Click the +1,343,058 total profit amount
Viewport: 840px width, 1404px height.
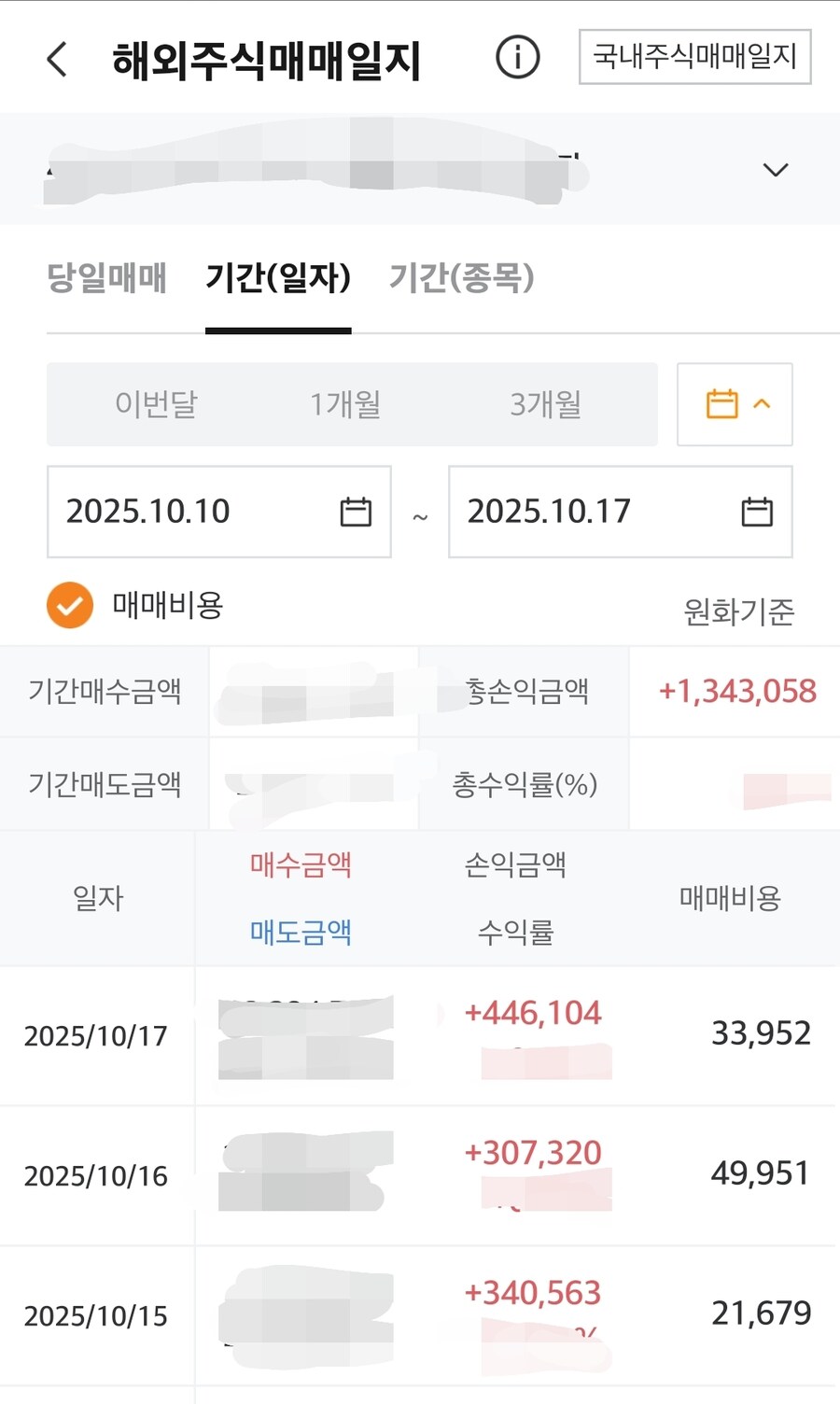[x=736, y=692]
